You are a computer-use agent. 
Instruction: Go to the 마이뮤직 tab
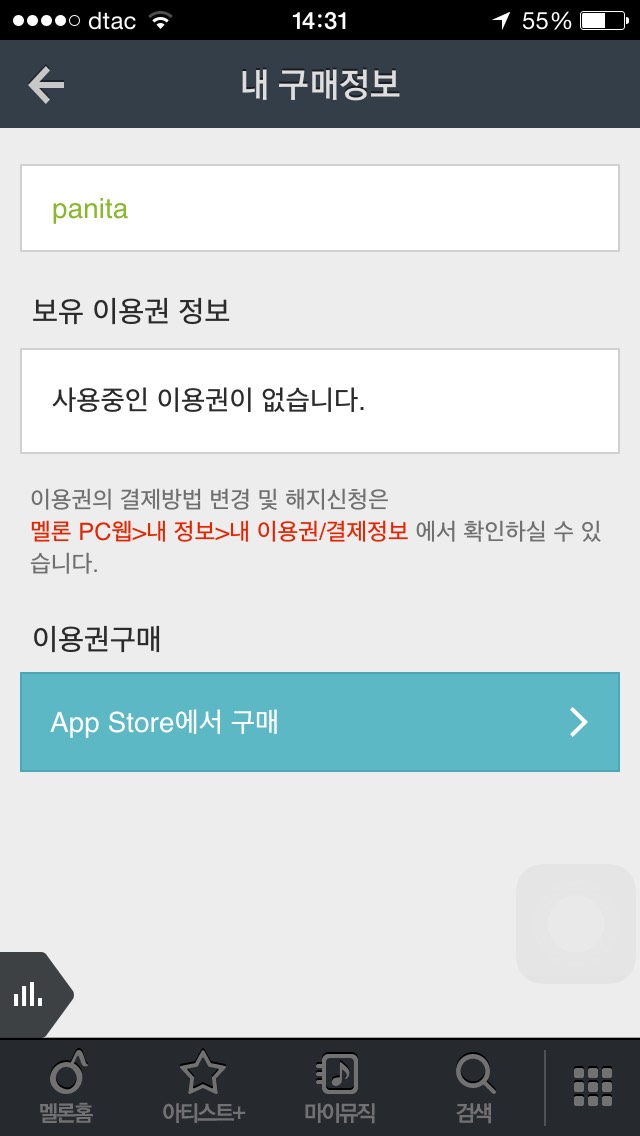[339, 1088]
